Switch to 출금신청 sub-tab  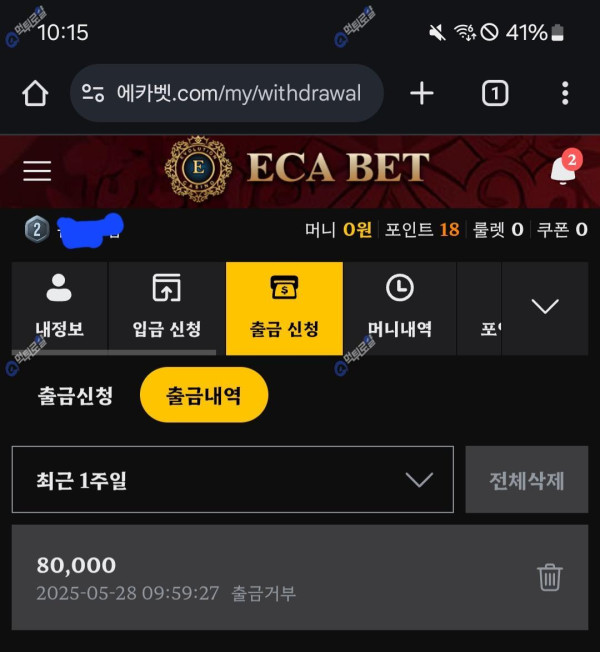tap(75, 395)
